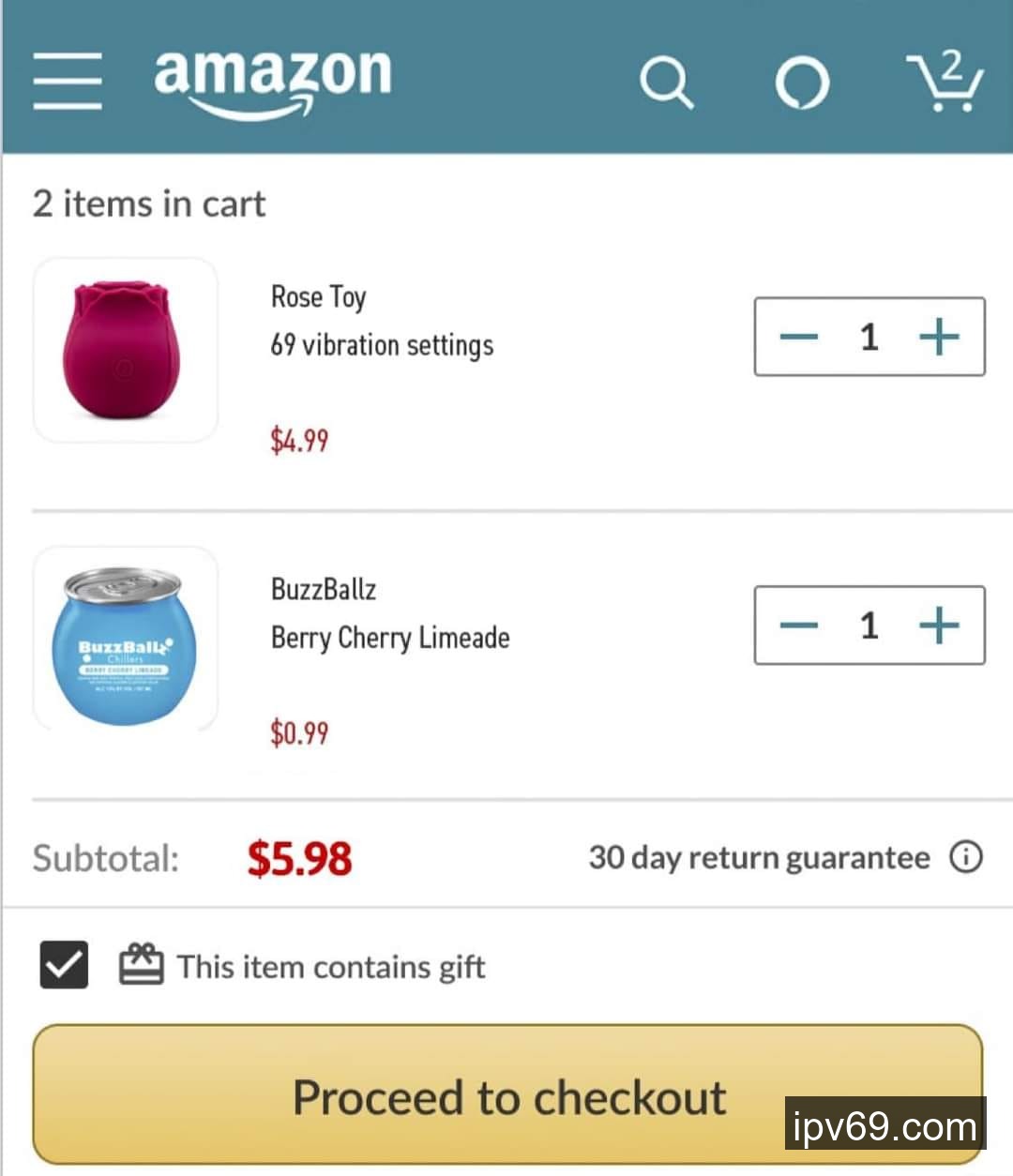
Task: Show info about 30 day return guarantee
Action: tap(966, 856)
